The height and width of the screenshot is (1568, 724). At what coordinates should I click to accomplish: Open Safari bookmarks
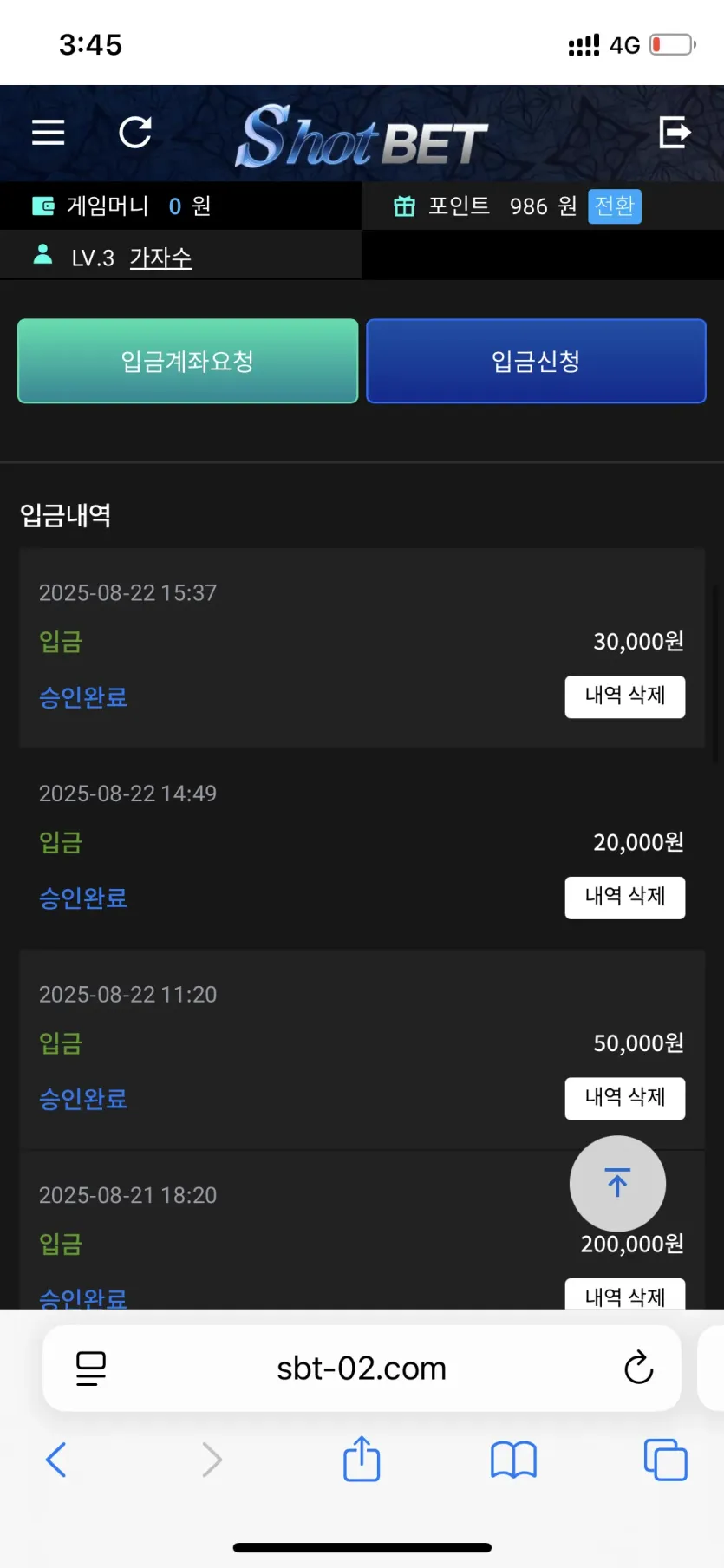point(514,1460)
